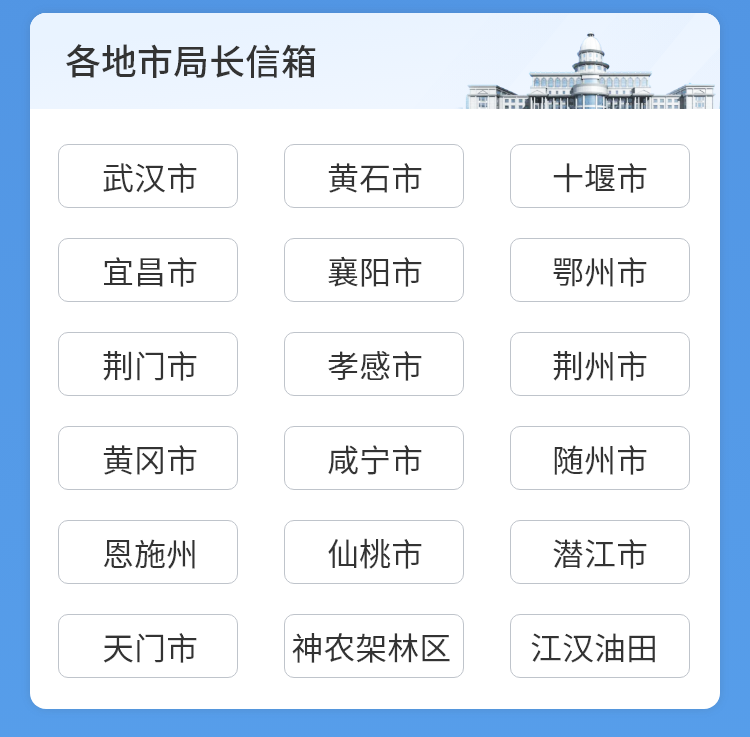
Task: Choose 天门市 from the grid
Action: pyautogui.click(x=148, y=646)
